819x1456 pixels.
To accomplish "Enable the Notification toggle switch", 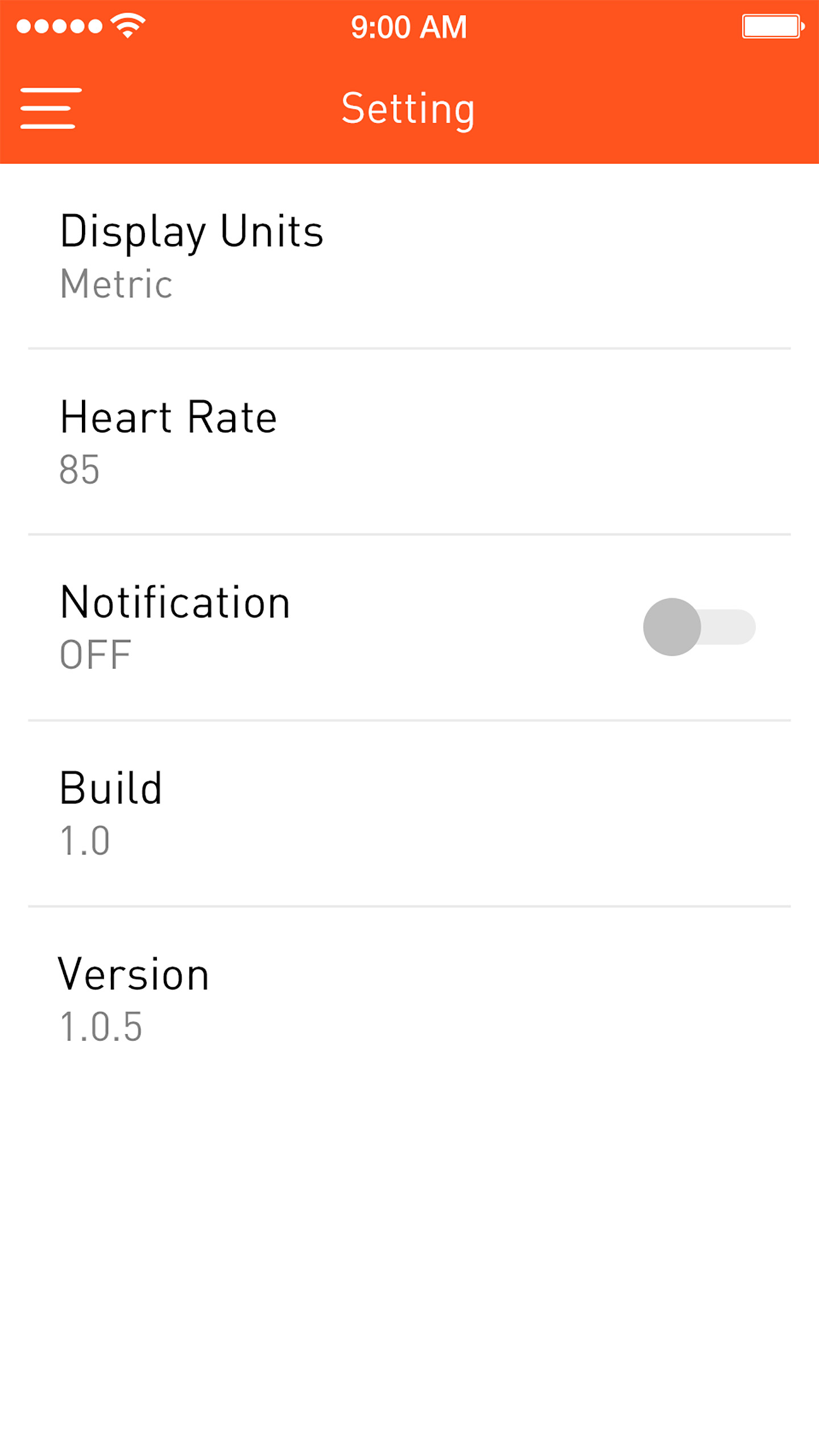I will click(700, 627).
